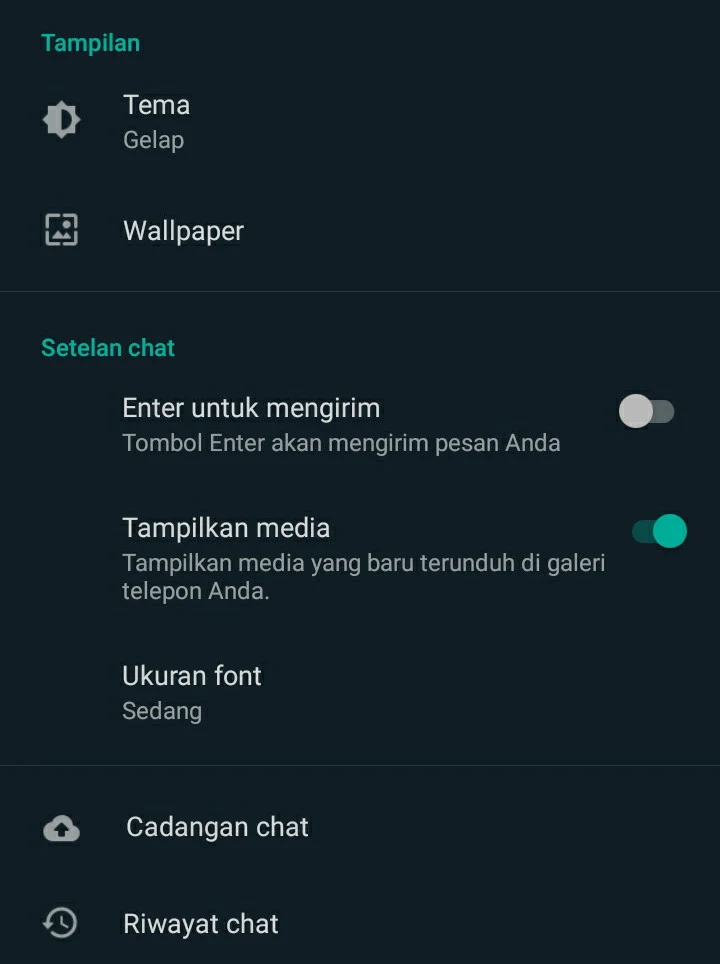Change Ukuran font setting
The image size is (720, 964).
tap(192, 692)
